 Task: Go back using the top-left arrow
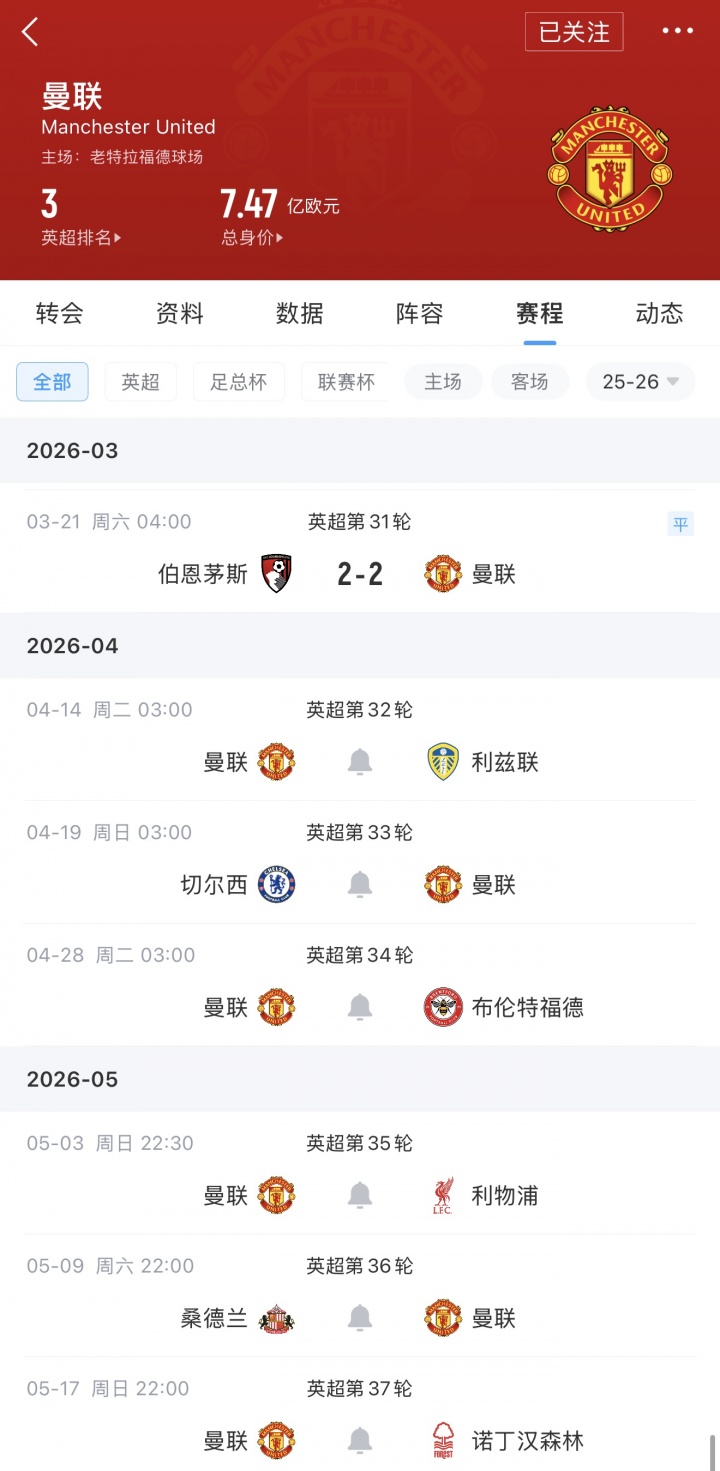(x=30, y=32)
